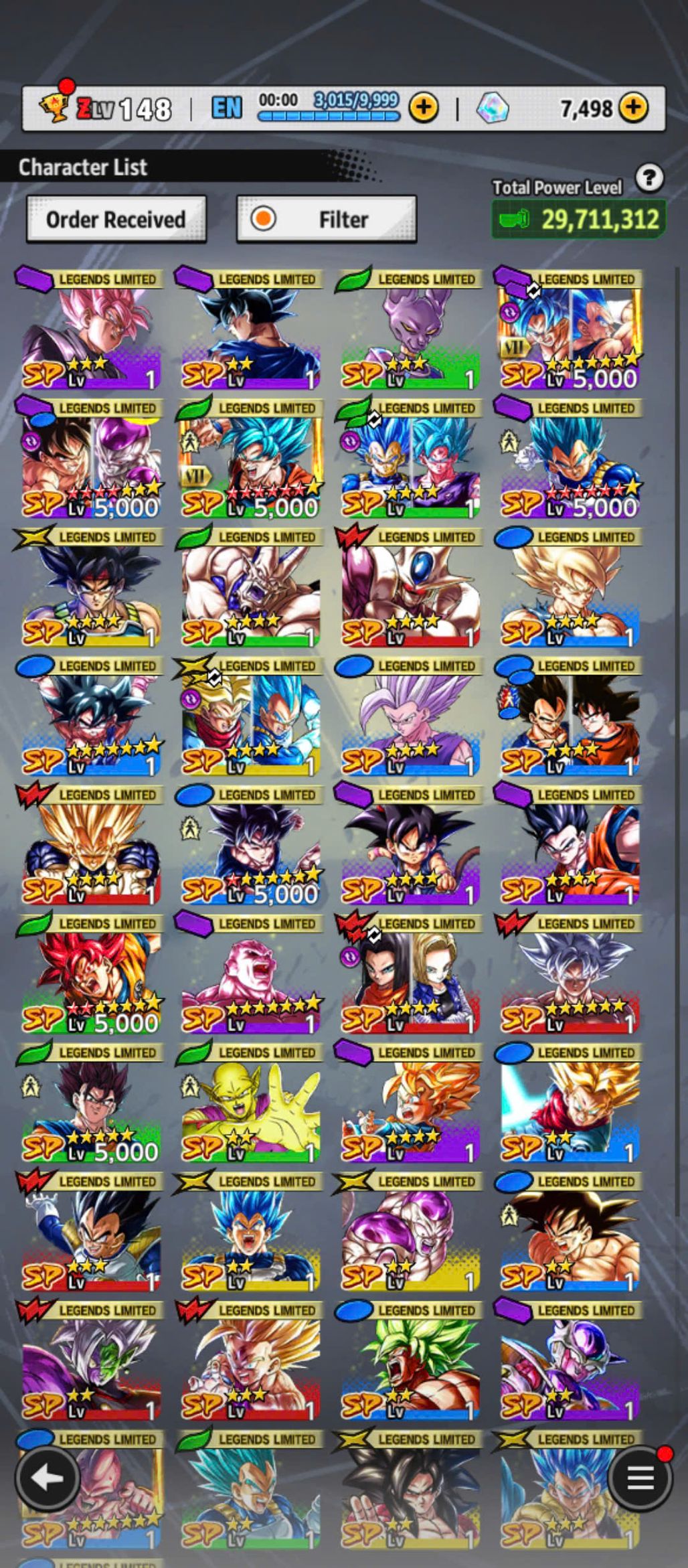
Task: Open the hamburger menu button
Action: (x=640, y=1478)
